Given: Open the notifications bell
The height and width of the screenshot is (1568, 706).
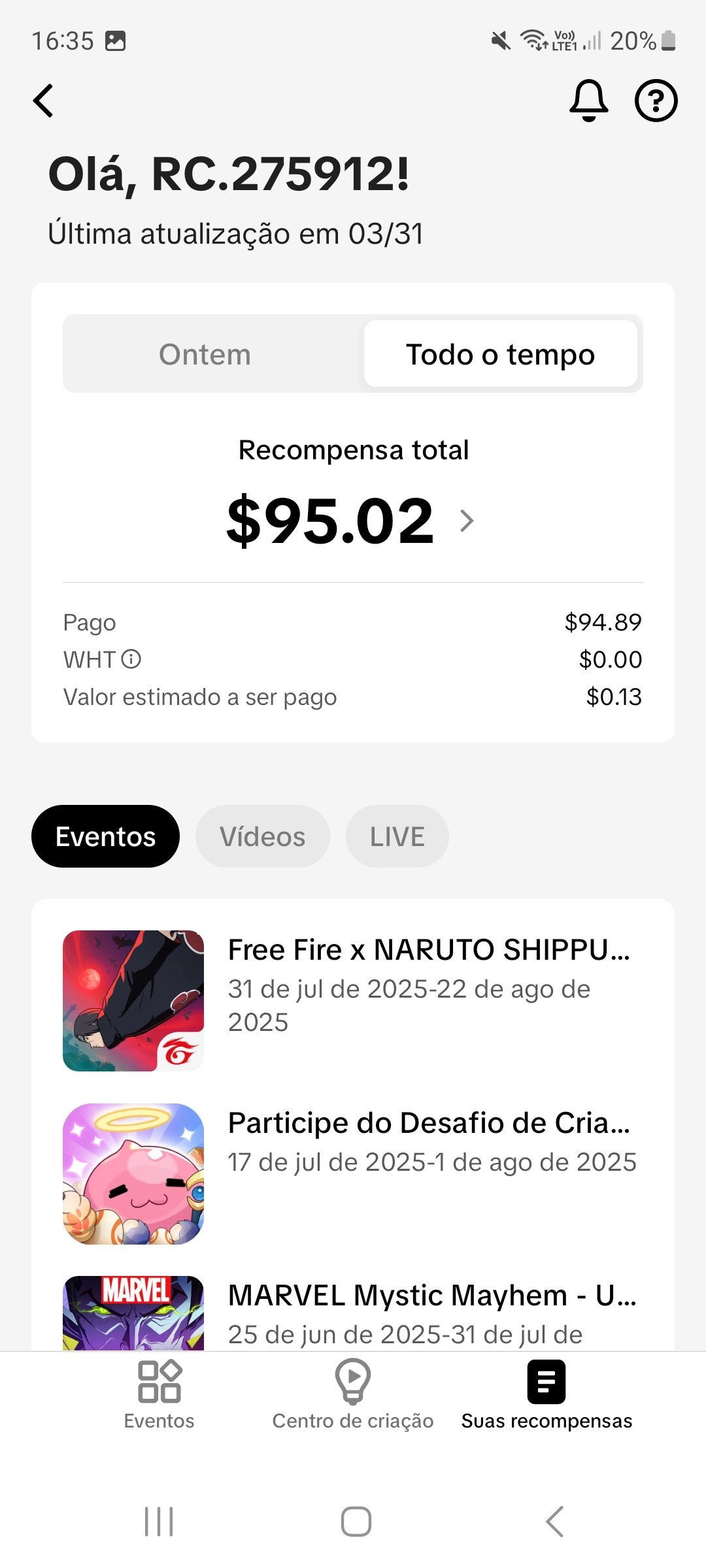Looking at the screenshot, I should [x=589, y=101].
